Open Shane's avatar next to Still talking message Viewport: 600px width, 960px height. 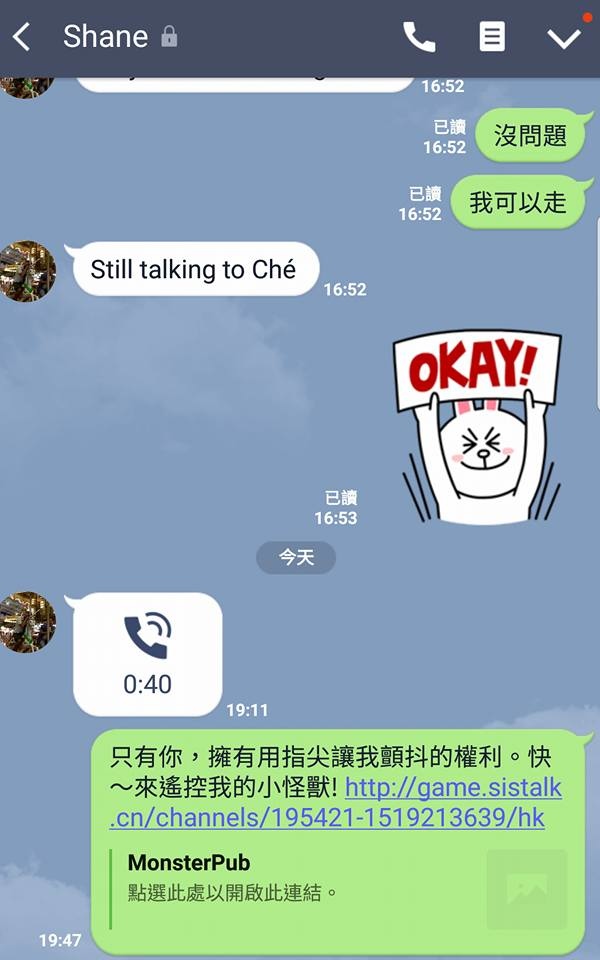27,271
